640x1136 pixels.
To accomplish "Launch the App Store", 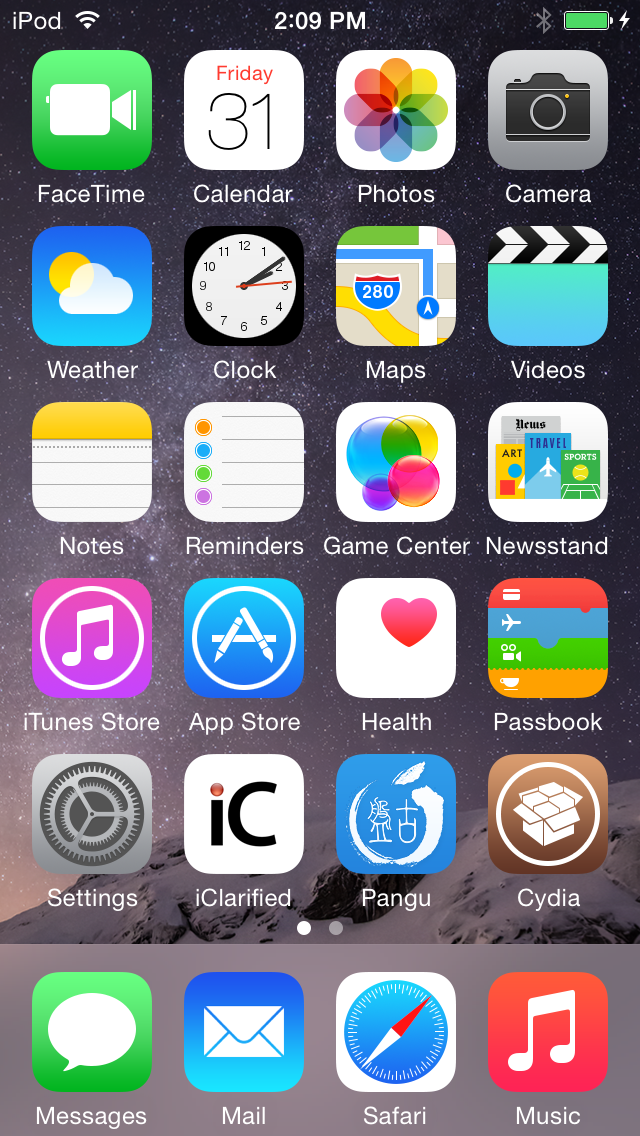I will [244, 638].
